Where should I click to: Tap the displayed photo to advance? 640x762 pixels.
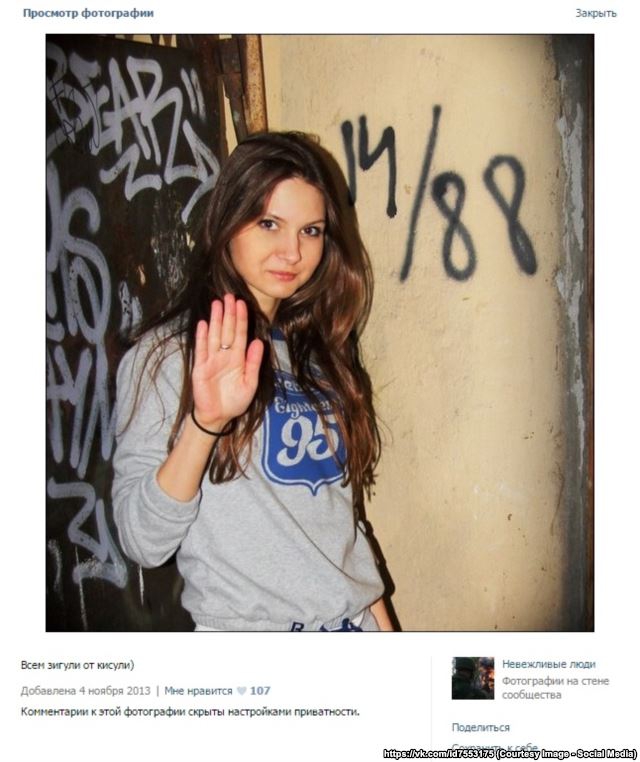[x=319, y=333]
